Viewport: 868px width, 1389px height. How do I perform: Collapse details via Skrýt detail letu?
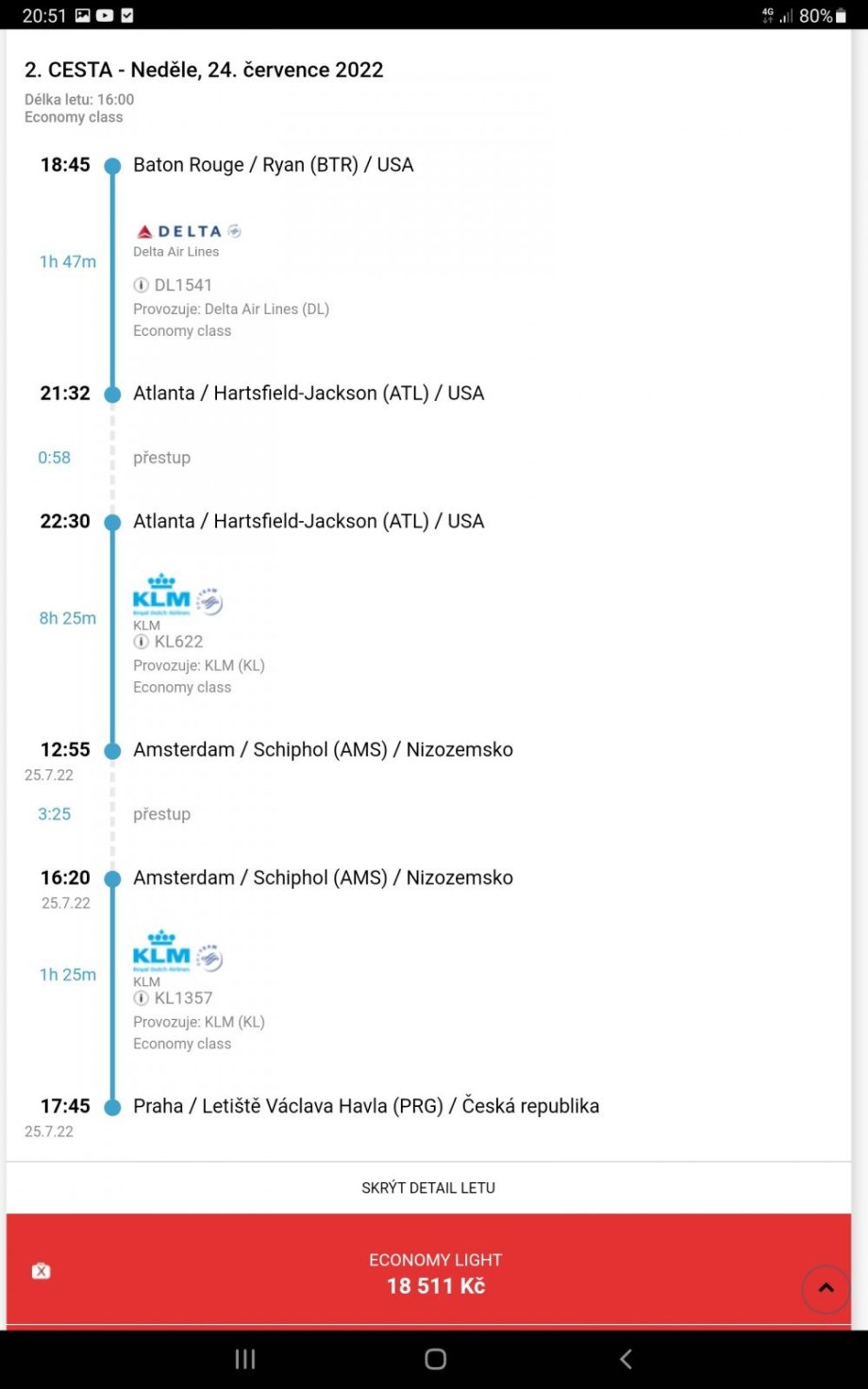(x=428, y=1188)
